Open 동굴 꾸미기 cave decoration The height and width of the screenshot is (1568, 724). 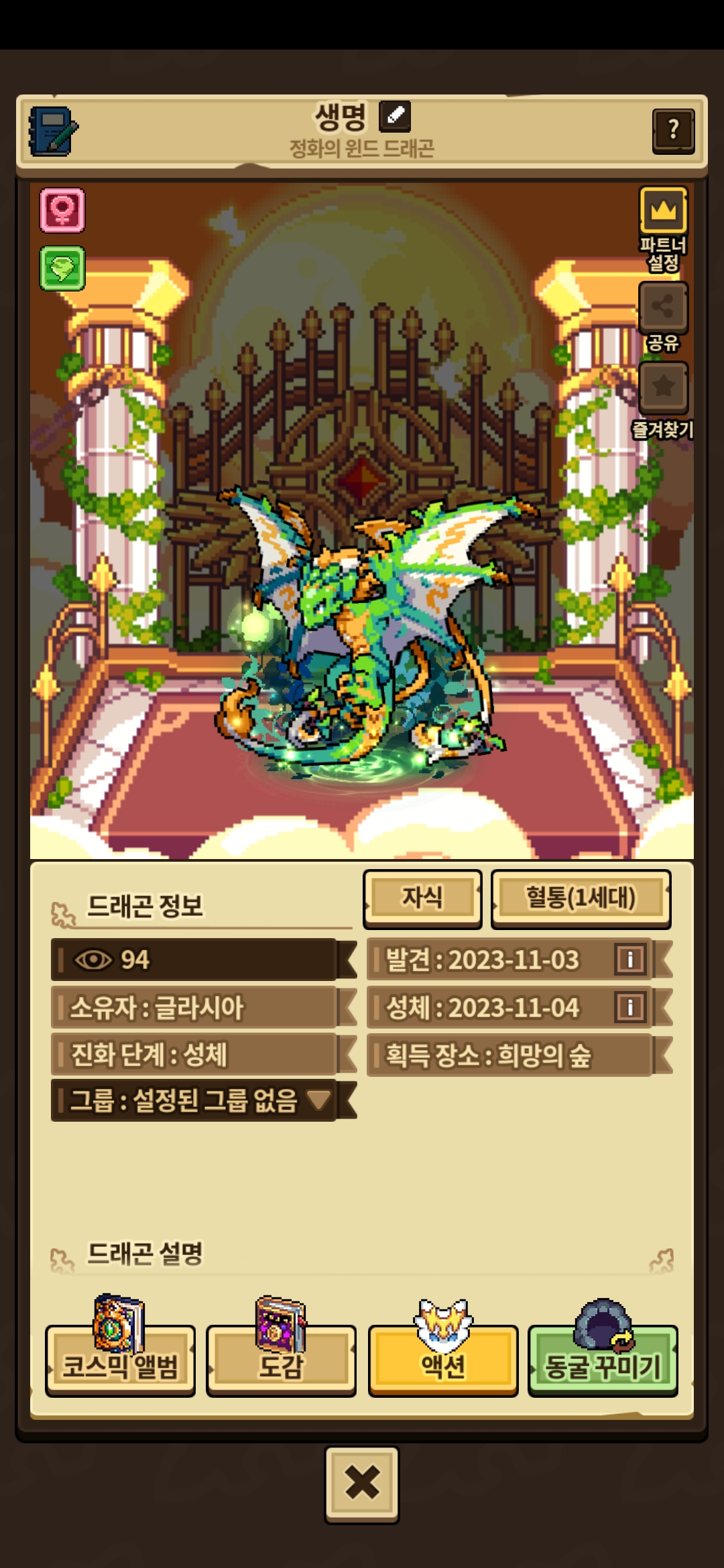(603, 1359)
